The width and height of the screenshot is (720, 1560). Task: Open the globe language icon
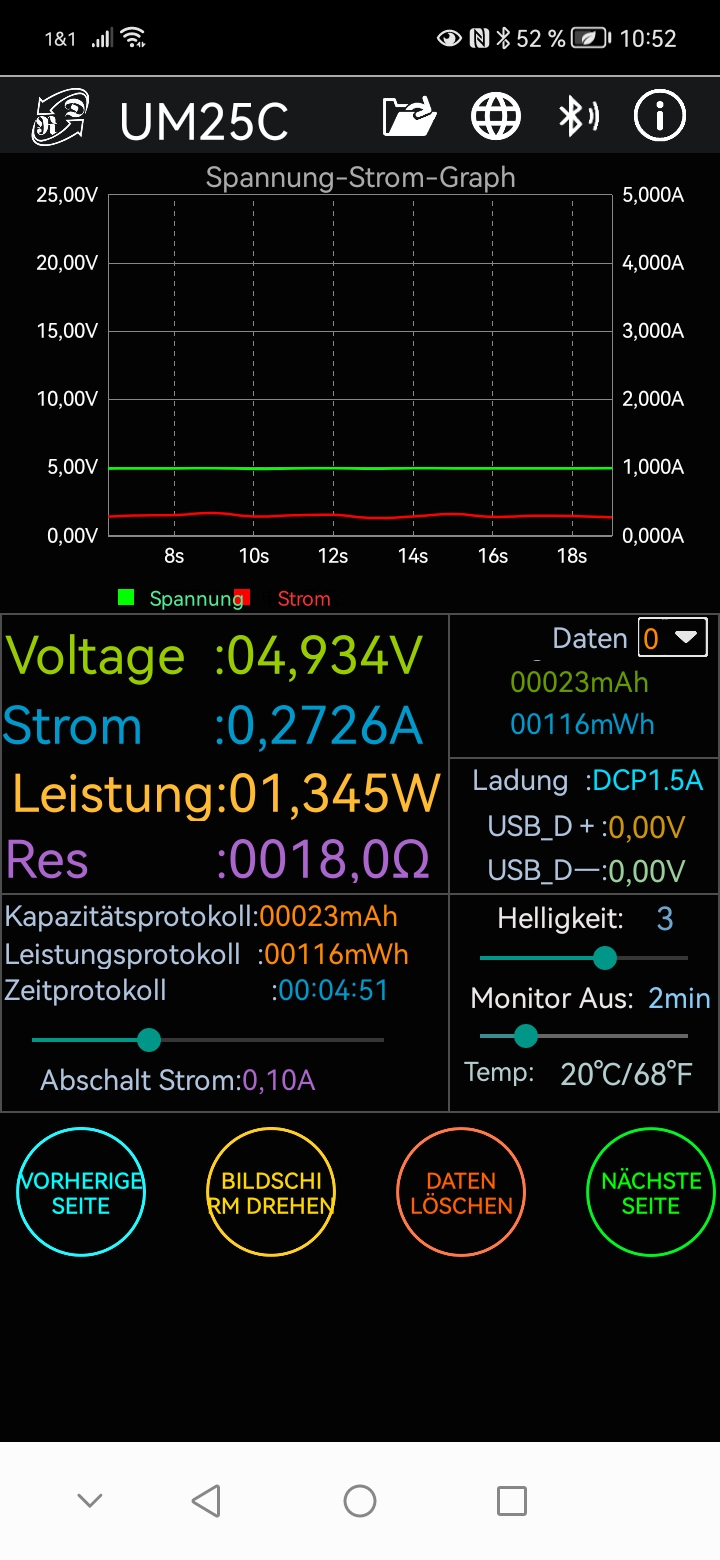[x=496, y=117]
